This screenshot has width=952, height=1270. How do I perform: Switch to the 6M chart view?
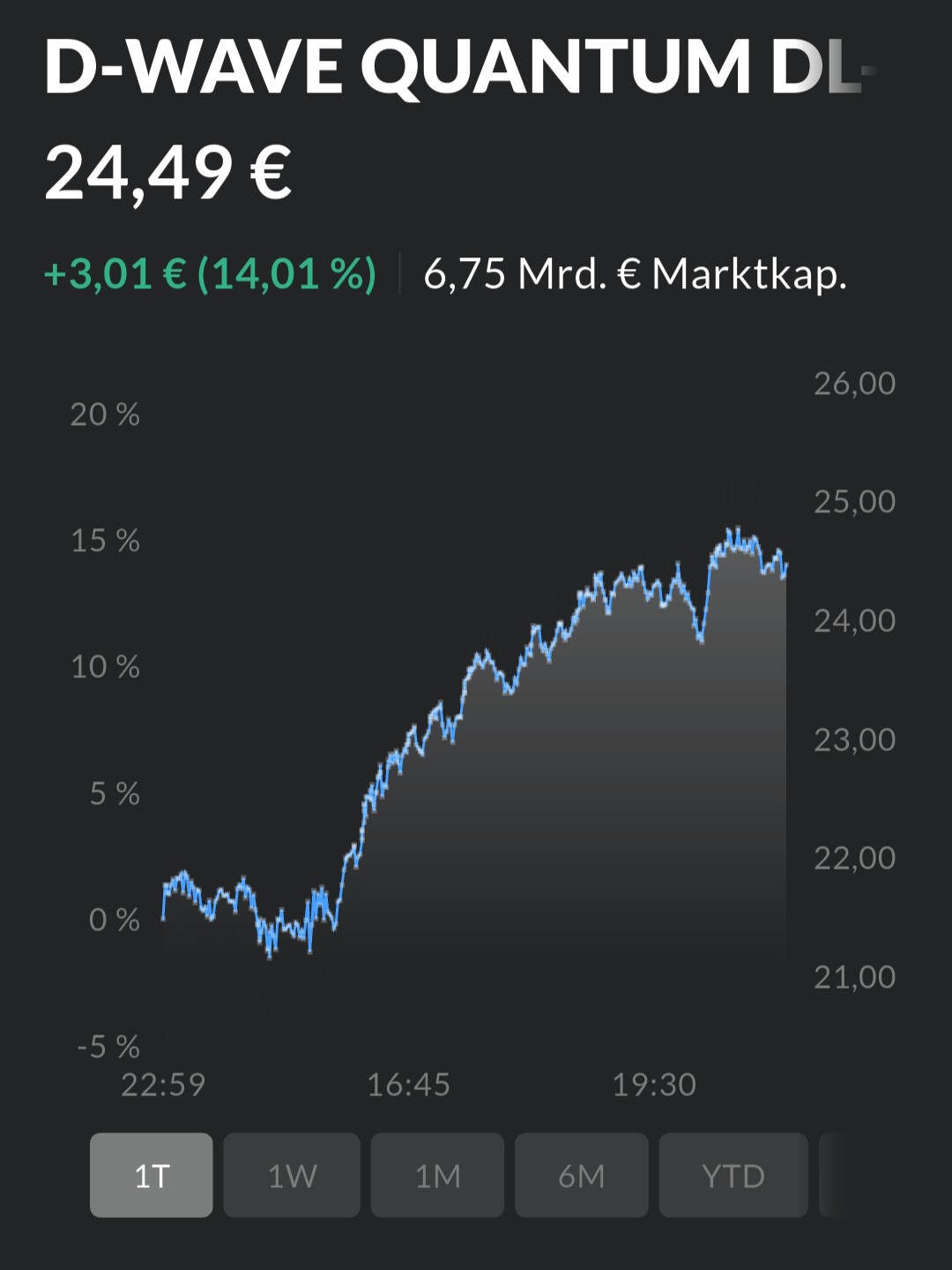coord(582,1175)
